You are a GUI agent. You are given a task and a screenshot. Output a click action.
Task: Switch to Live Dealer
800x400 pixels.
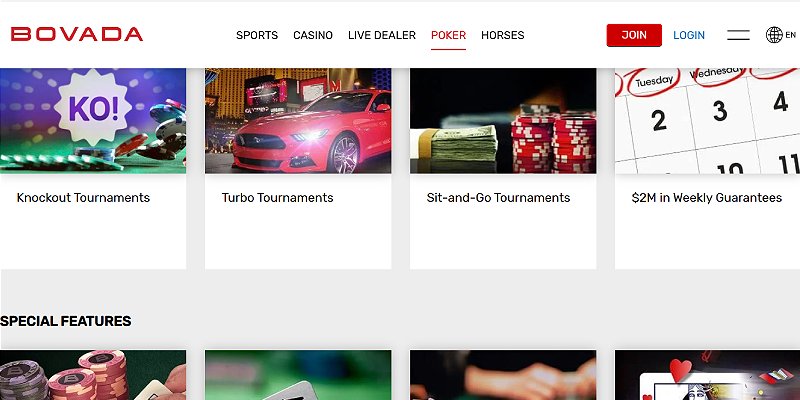coord(381,35)
